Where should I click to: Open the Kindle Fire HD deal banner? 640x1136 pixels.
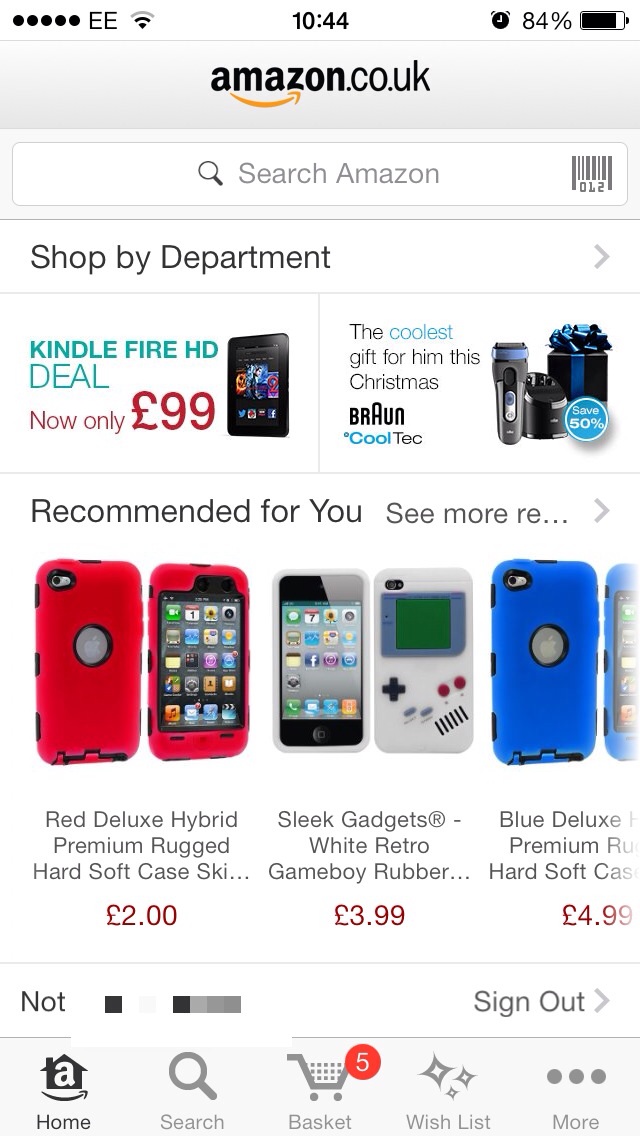tap(159, 384)
